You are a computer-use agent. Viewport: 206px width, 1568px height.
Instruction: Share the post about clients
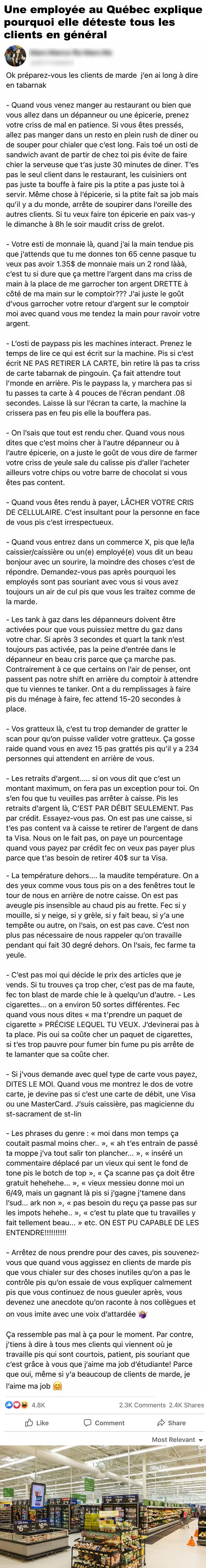click(x=171, y=1422)
